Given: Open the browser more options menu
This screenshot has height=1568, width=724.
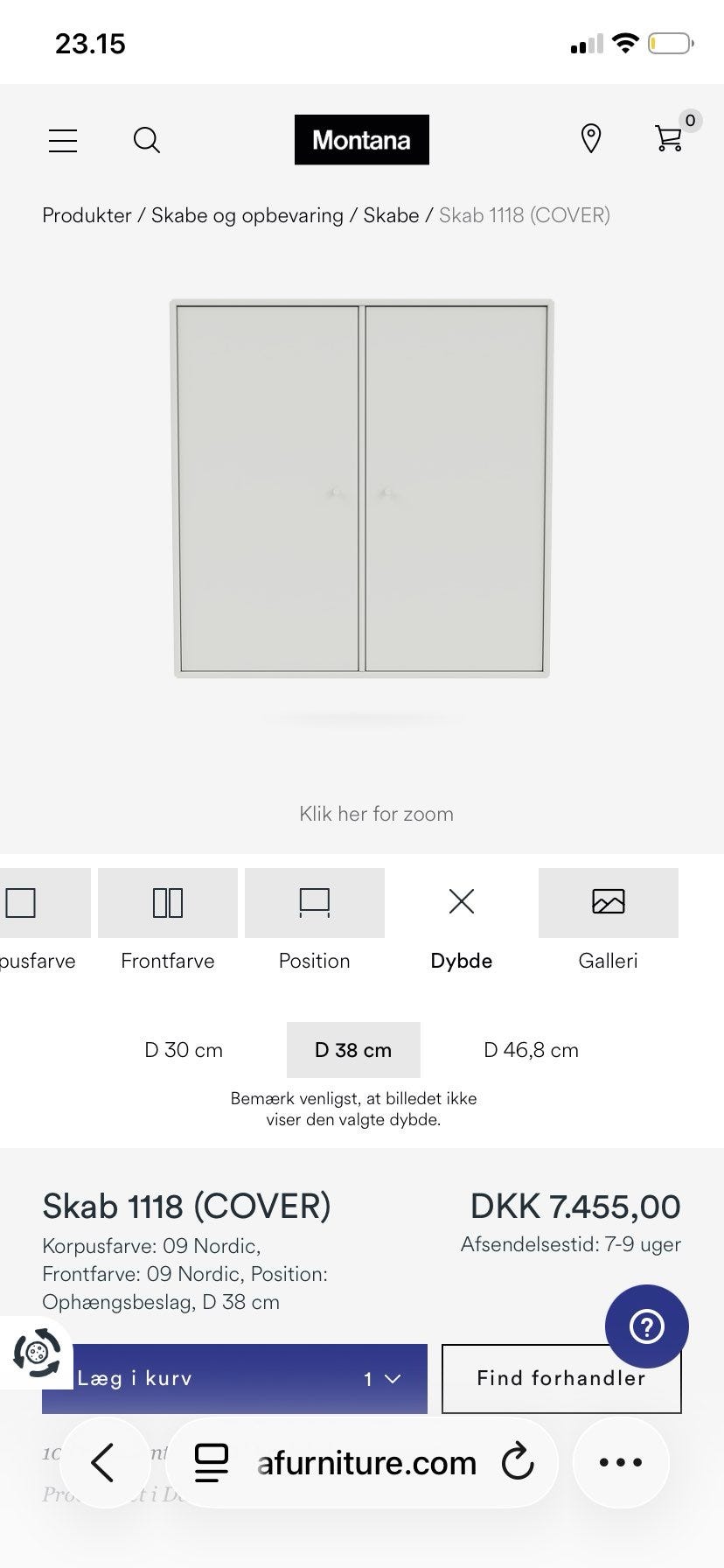Looking at the screenshot, I should [620, 1462].
